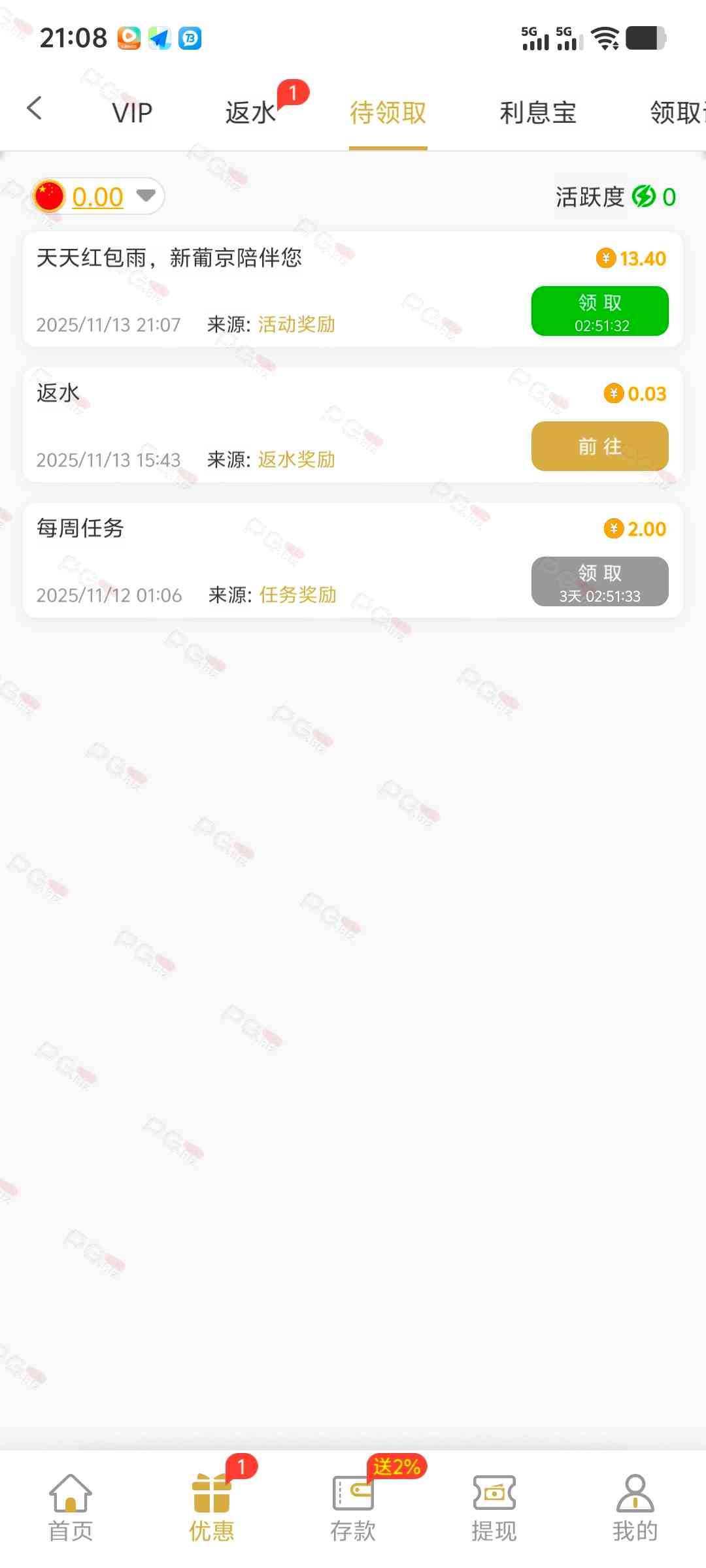Open the 存款 deposit tab
Screen dimensions: 706x1568
pyautogui.click(x=353, y=1507)
